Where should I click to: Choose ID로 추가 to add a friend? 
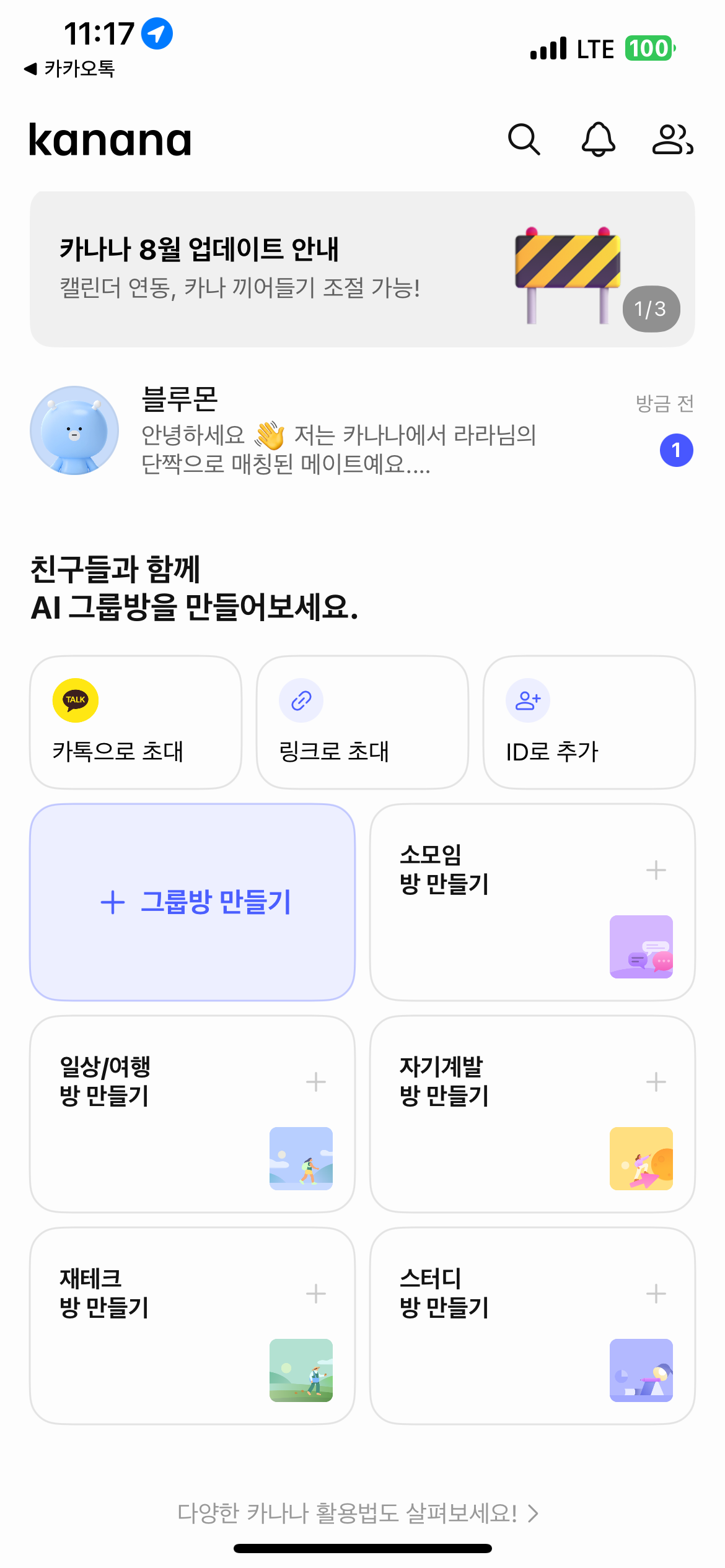(589, 722)
